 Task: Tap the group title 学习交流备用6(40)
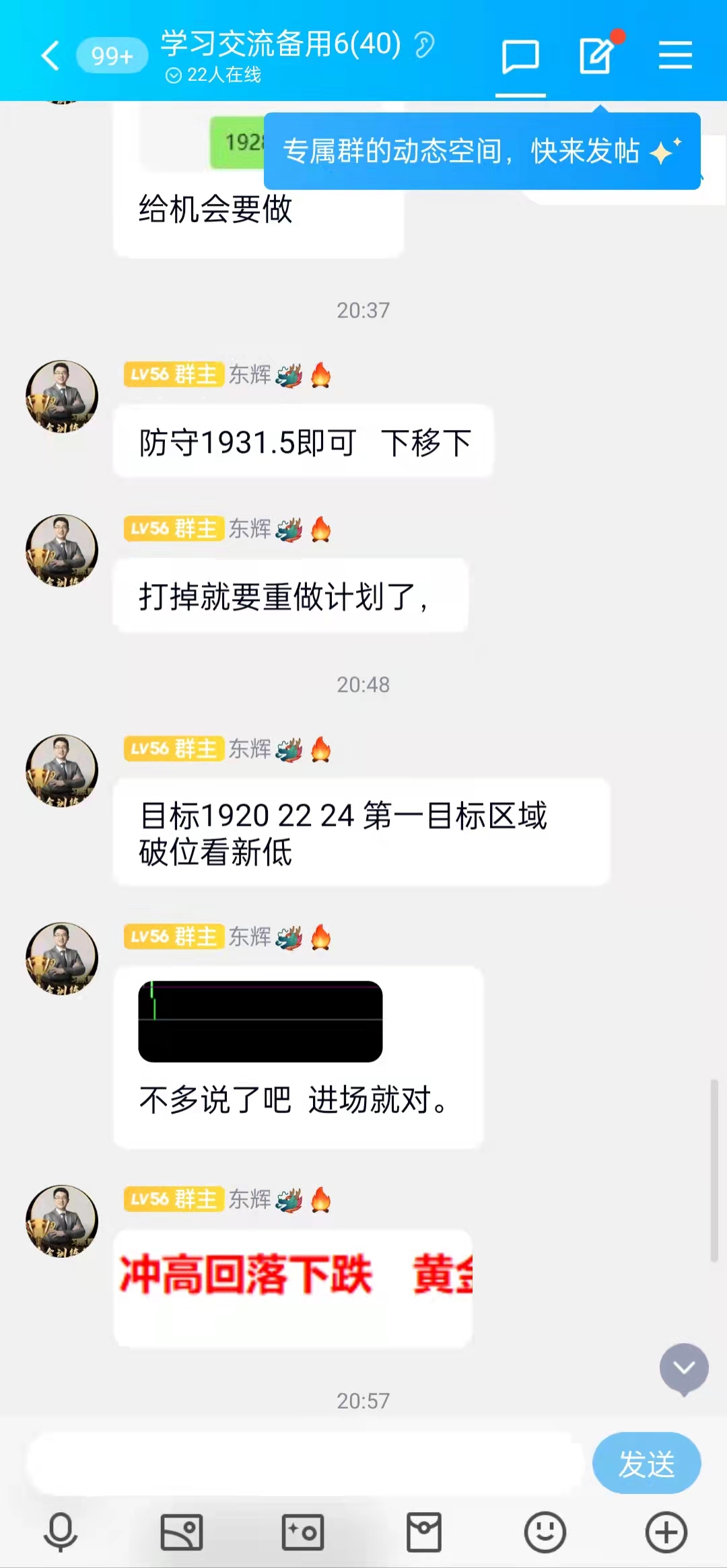coord(281,44)
